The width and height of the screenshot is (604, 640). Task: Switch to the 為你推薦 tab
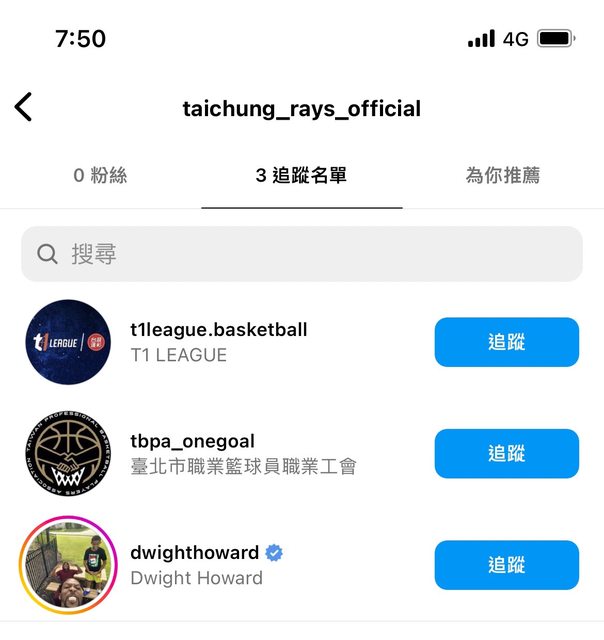502,176
